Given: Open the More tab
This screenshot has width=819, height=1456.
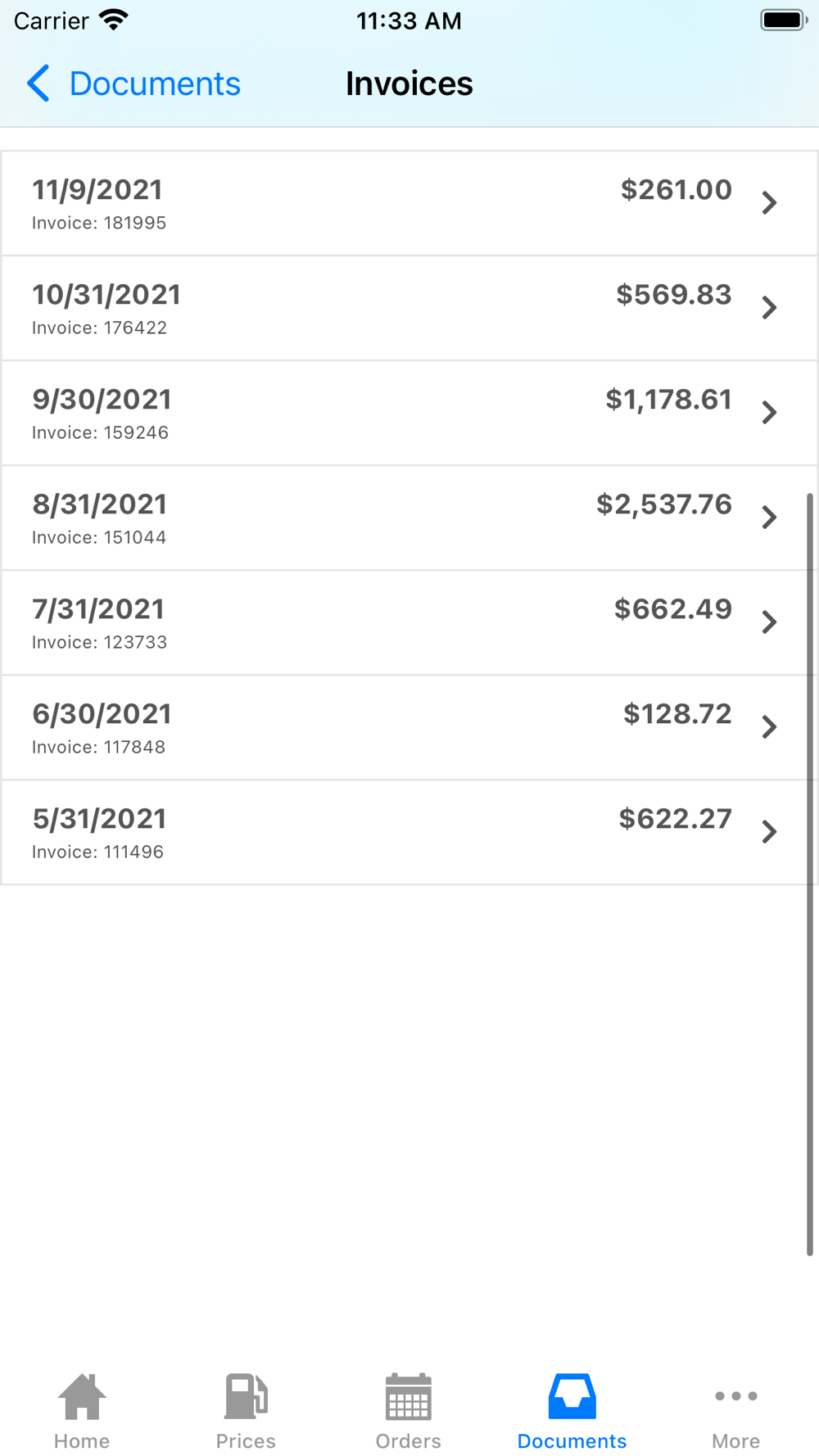Looking at the screenshot, I should point(736,1412).
